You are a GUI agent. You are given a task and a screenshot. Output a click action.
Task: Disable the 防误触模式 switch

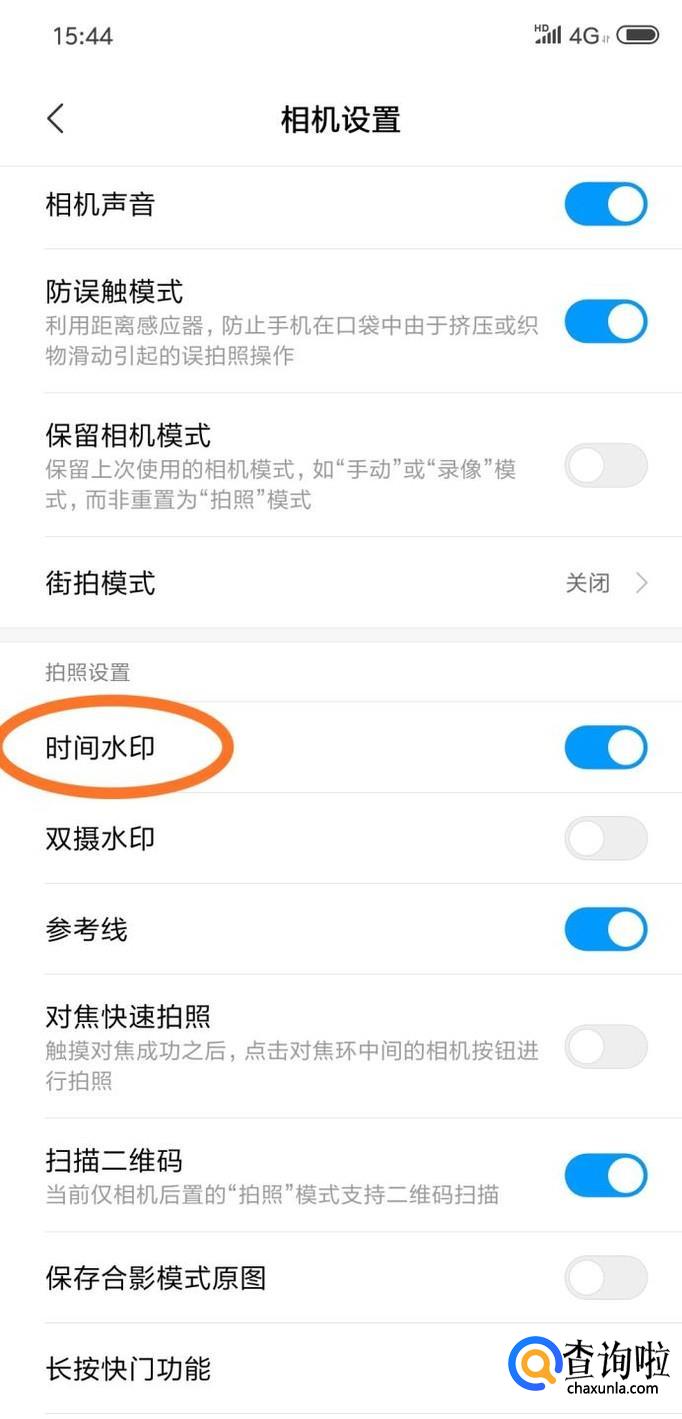[x=606, y=322]
